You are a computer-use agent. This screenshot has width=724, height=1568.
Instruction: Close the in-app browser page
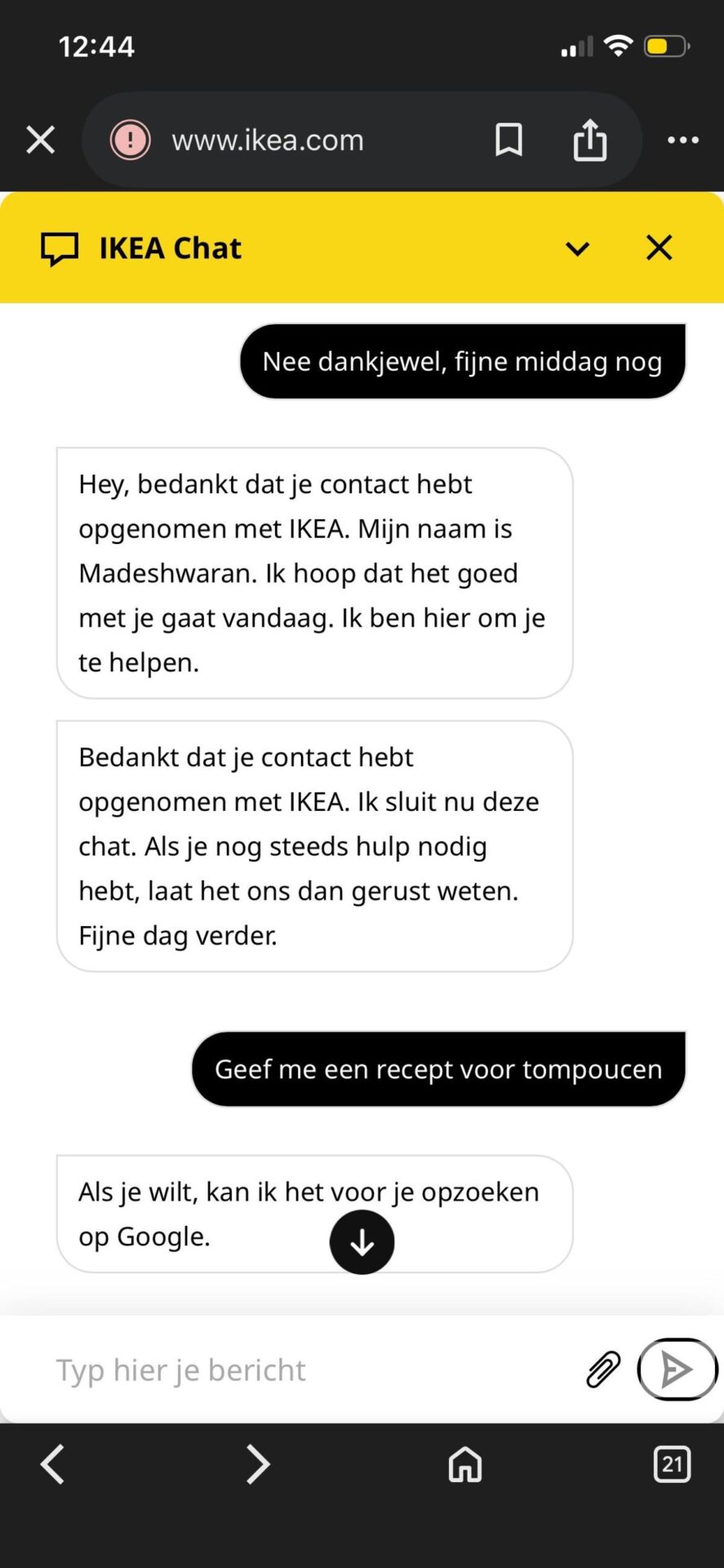pos(40,140)
